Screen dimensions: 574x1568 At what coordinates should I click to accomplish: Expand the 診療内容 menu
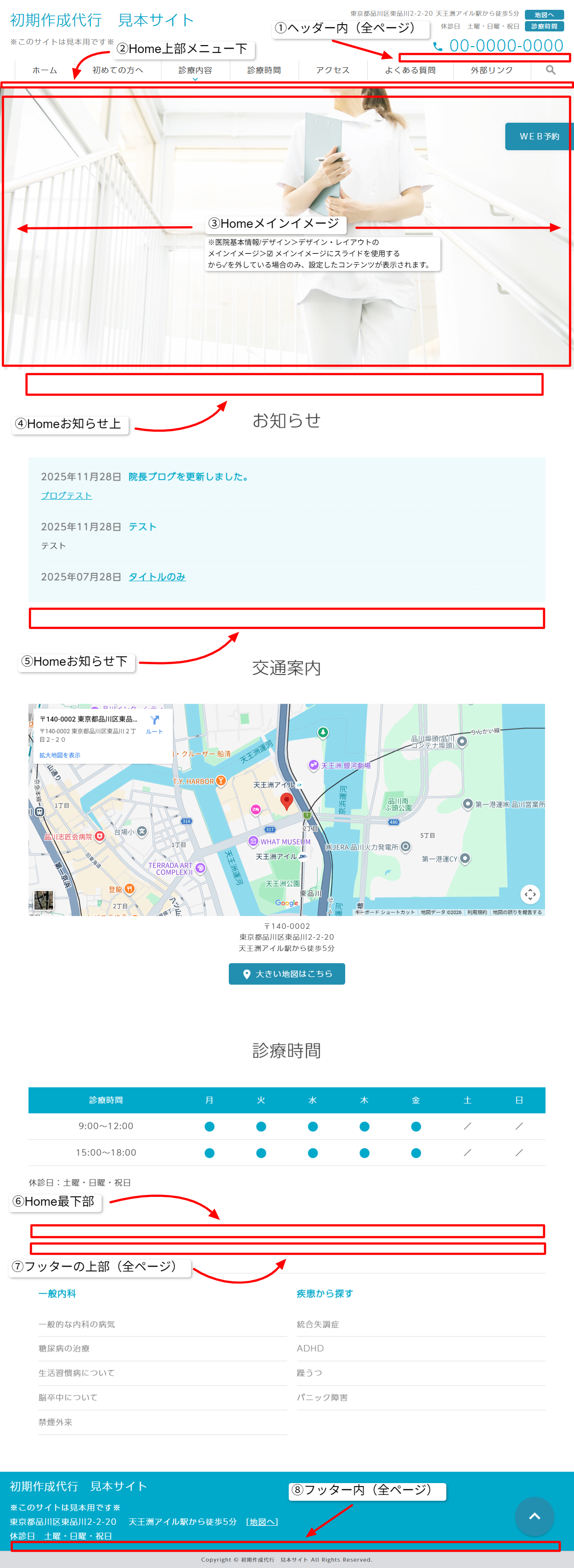click(x=195, y=71)
